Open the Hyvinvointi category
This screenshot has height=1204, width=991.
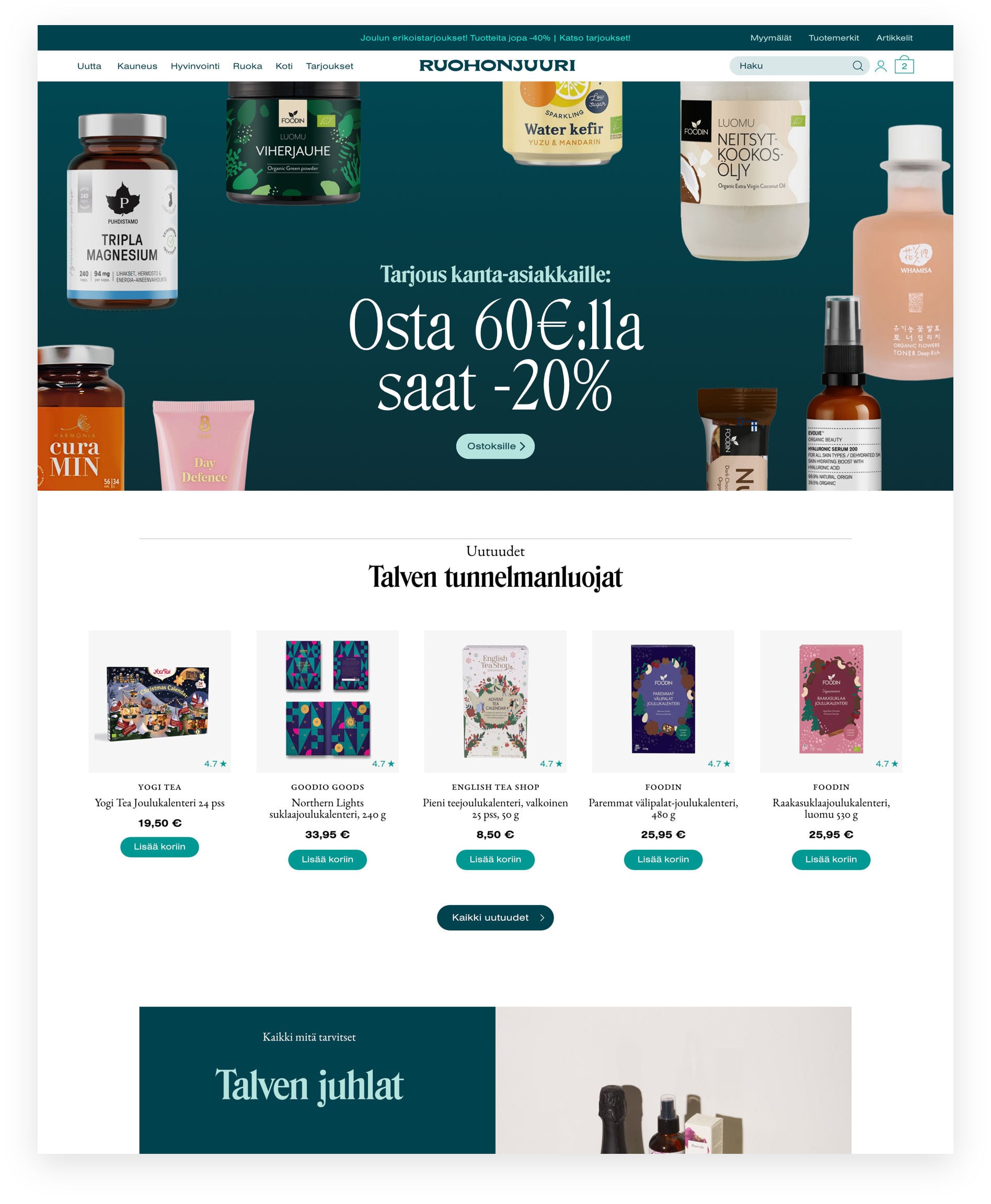click(x=194, y=66)
